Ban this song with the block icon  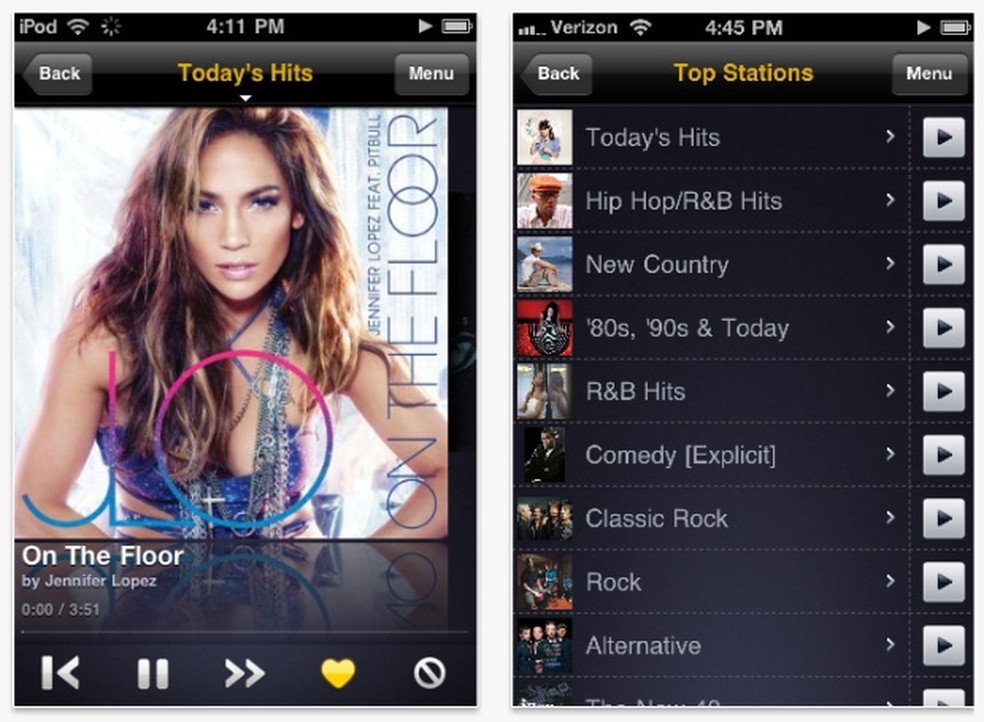point(429,673)
